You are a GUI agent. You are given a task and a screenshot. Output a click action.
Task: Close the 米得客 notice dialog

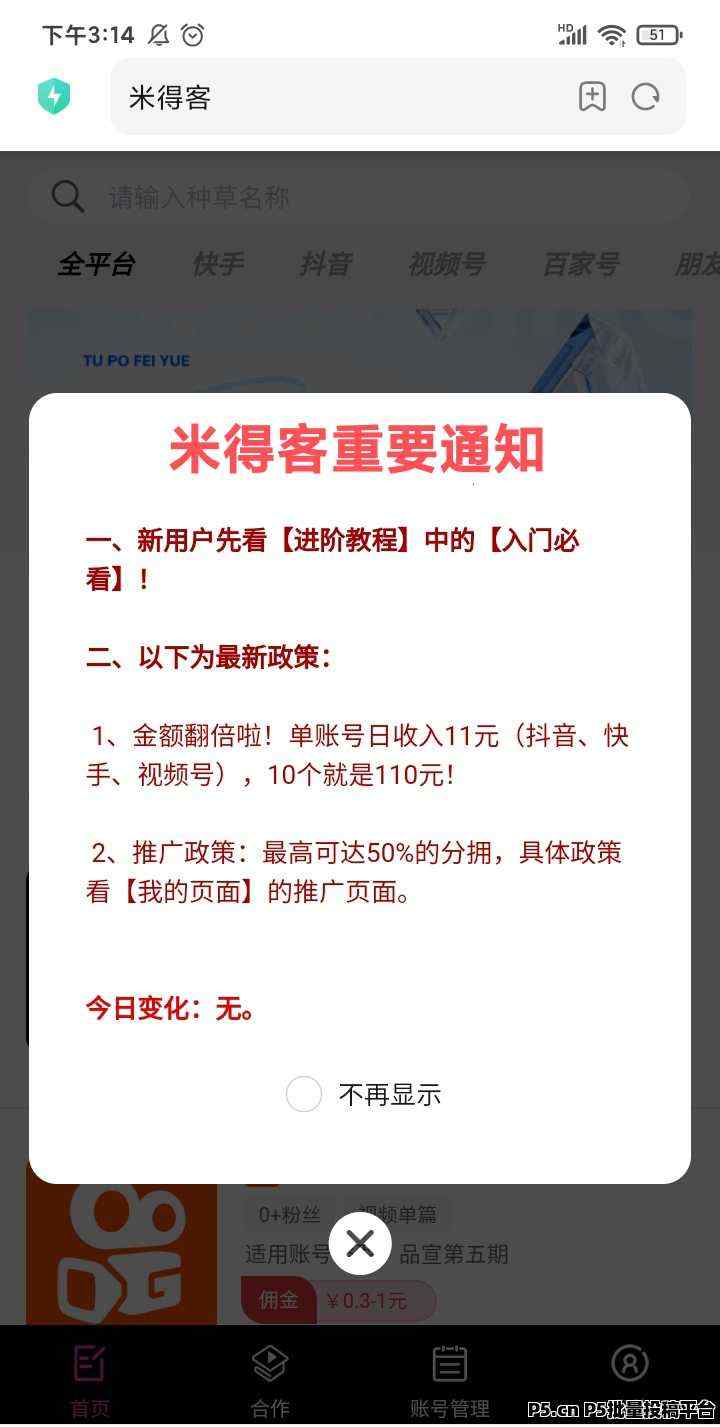(360, 1243)
